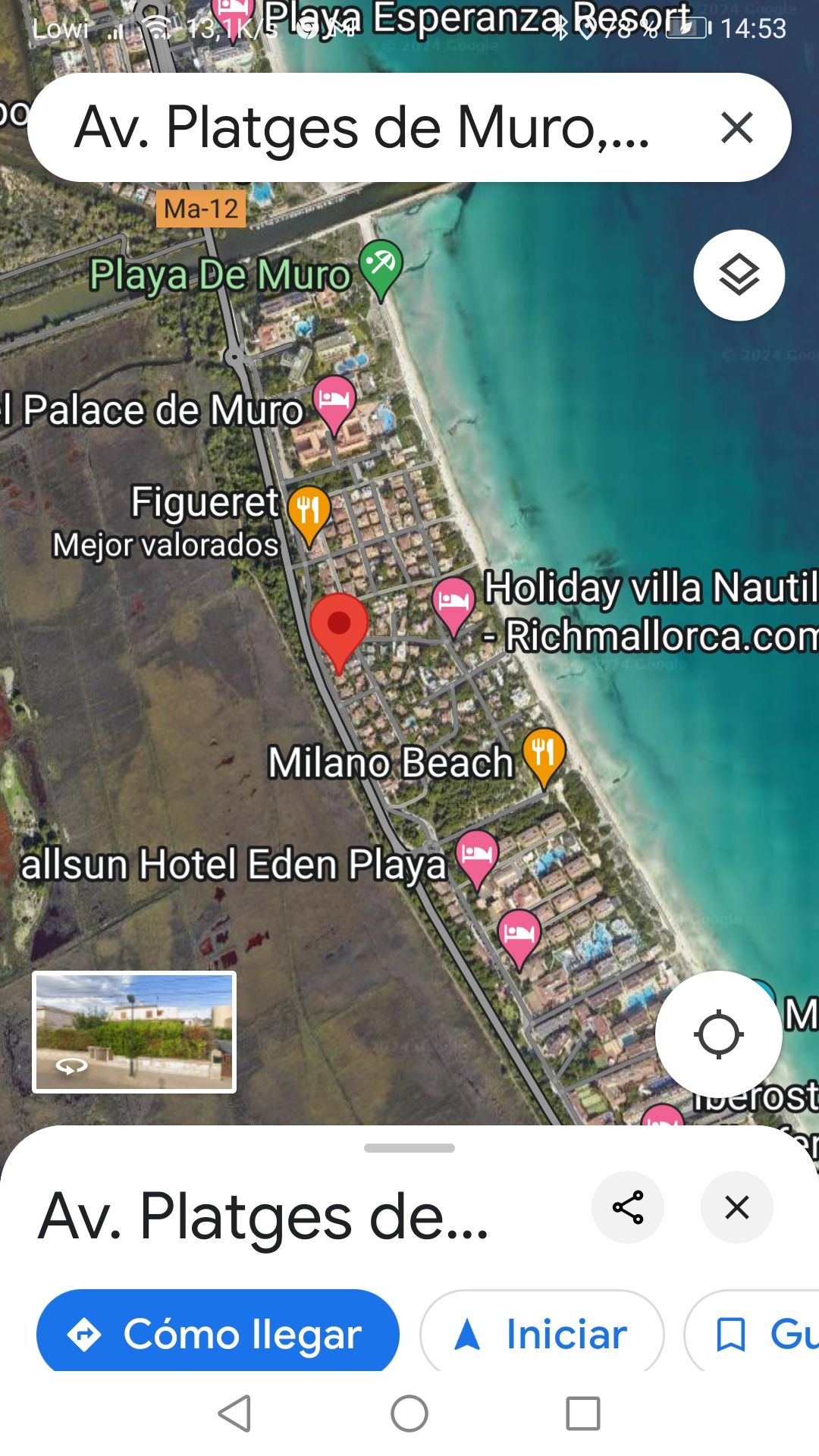Center map on my location

pos(718,1034)
